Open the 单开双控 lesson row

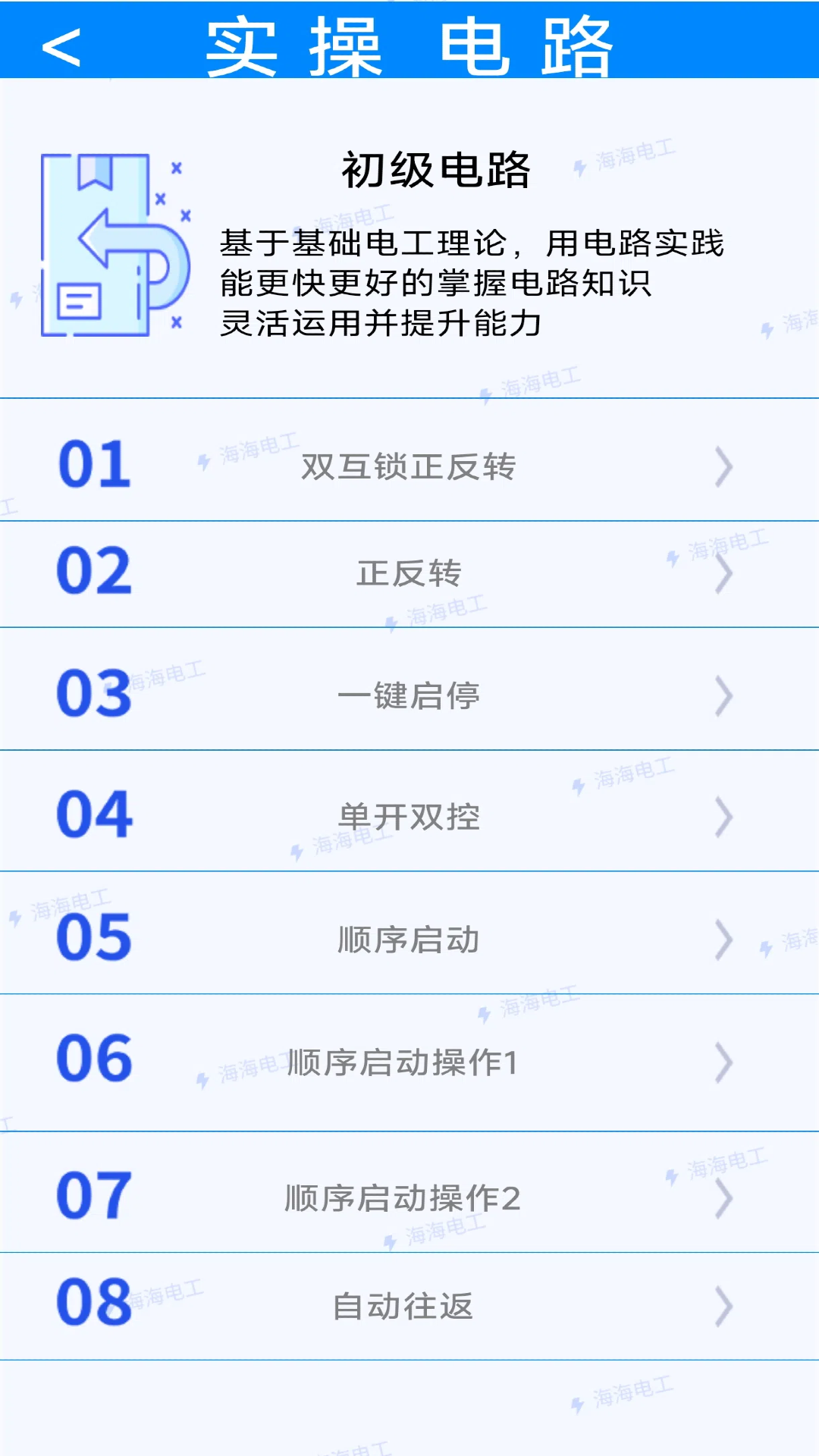coord(409,817)
